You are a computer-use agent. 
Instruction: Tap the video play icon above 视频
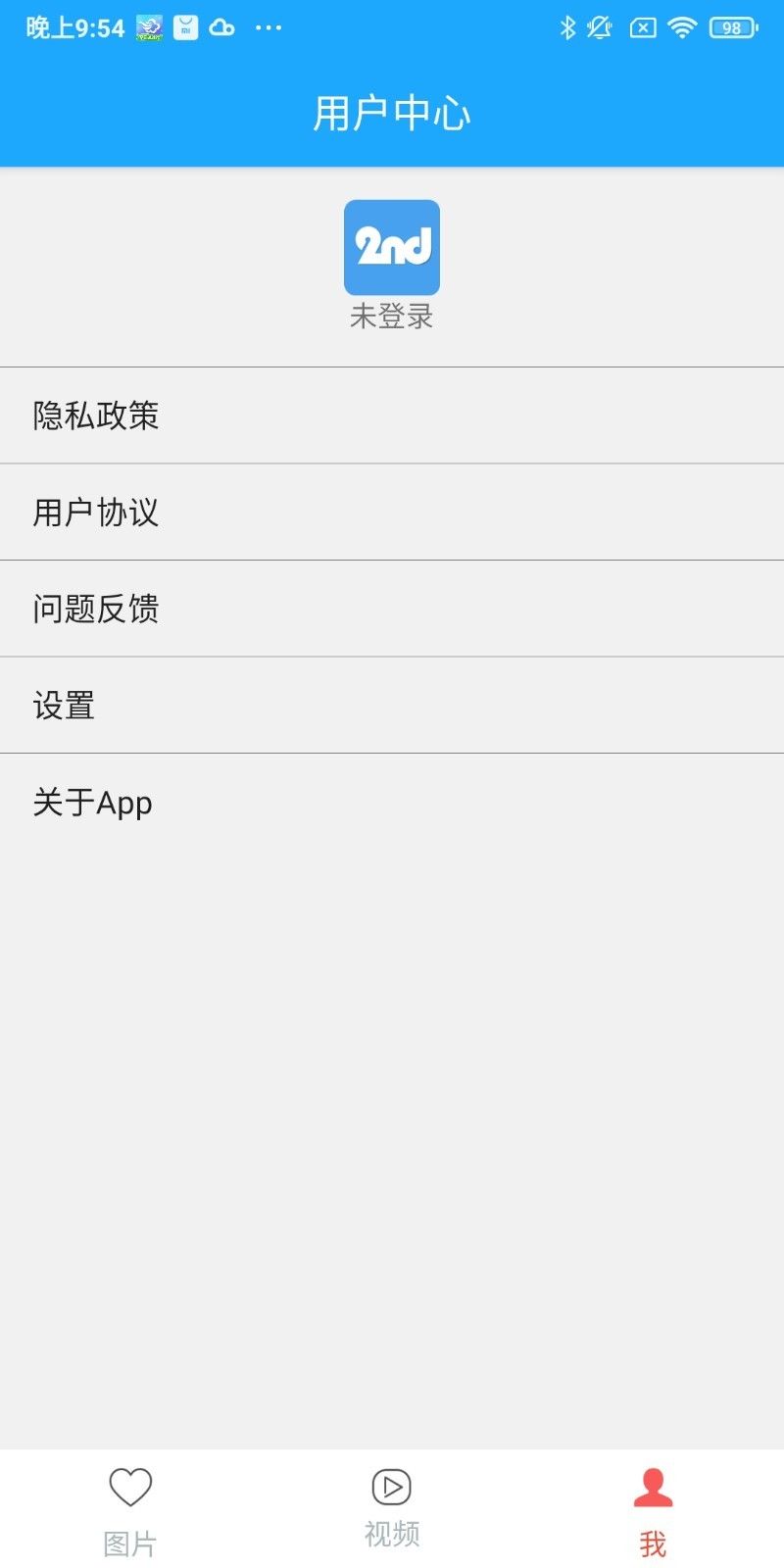pyautogui.click(x=391, y=1486)
